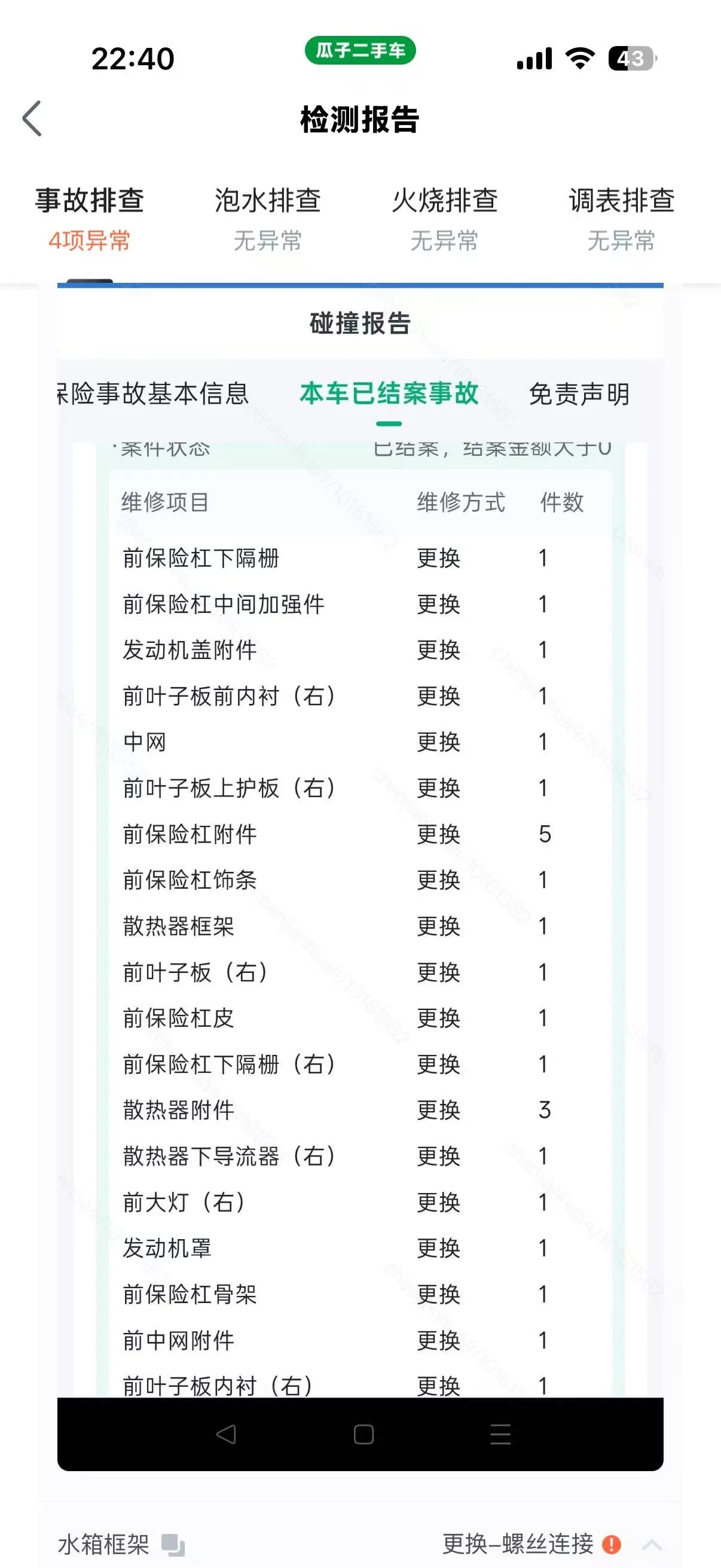The height and width of the screenshot is (1568, 721).
Task: Select the 事故排查 tab
Action: [90, 218]
